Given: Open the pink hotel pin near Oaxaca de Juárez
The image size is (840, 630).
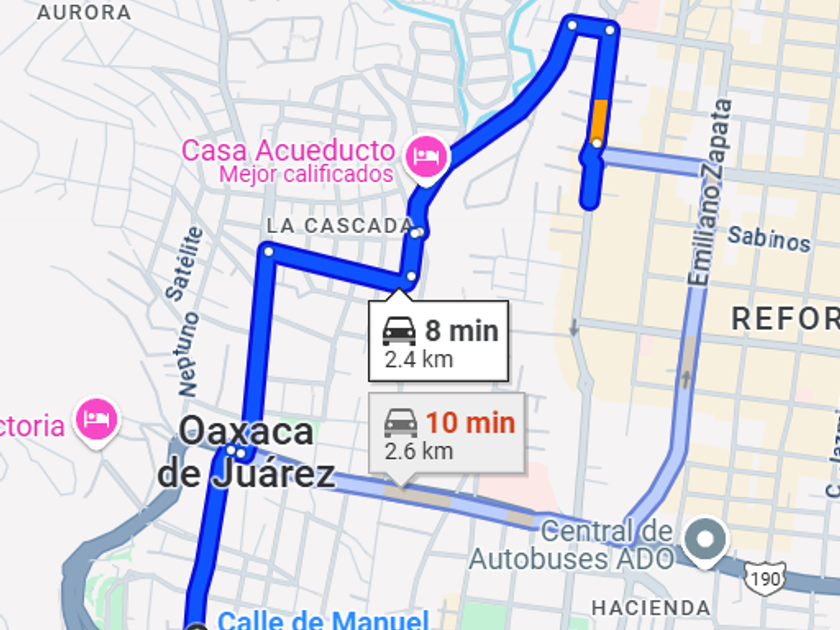Looking at the screenshot, I should coord(97,420).
